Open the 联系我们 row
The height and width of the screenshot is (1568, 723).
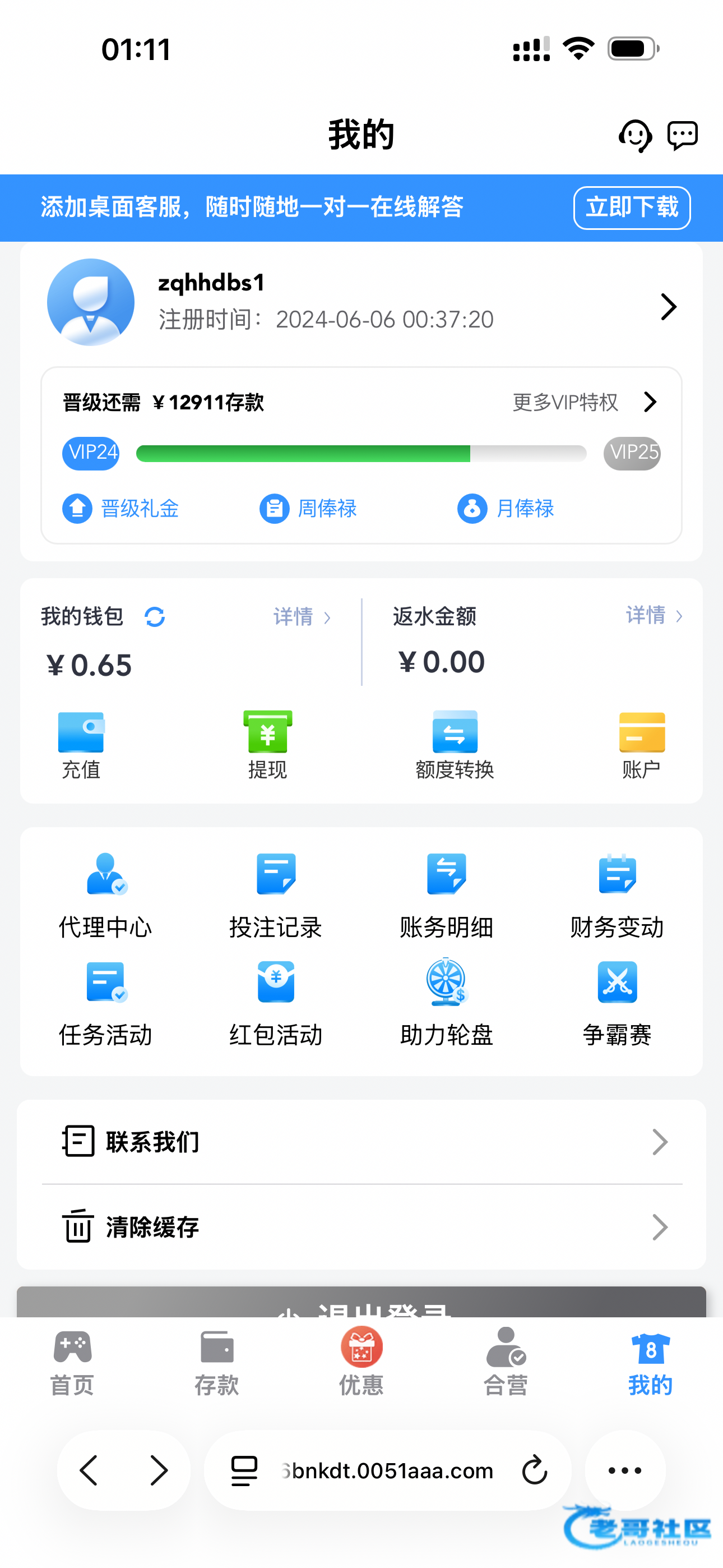(361, 1141)
